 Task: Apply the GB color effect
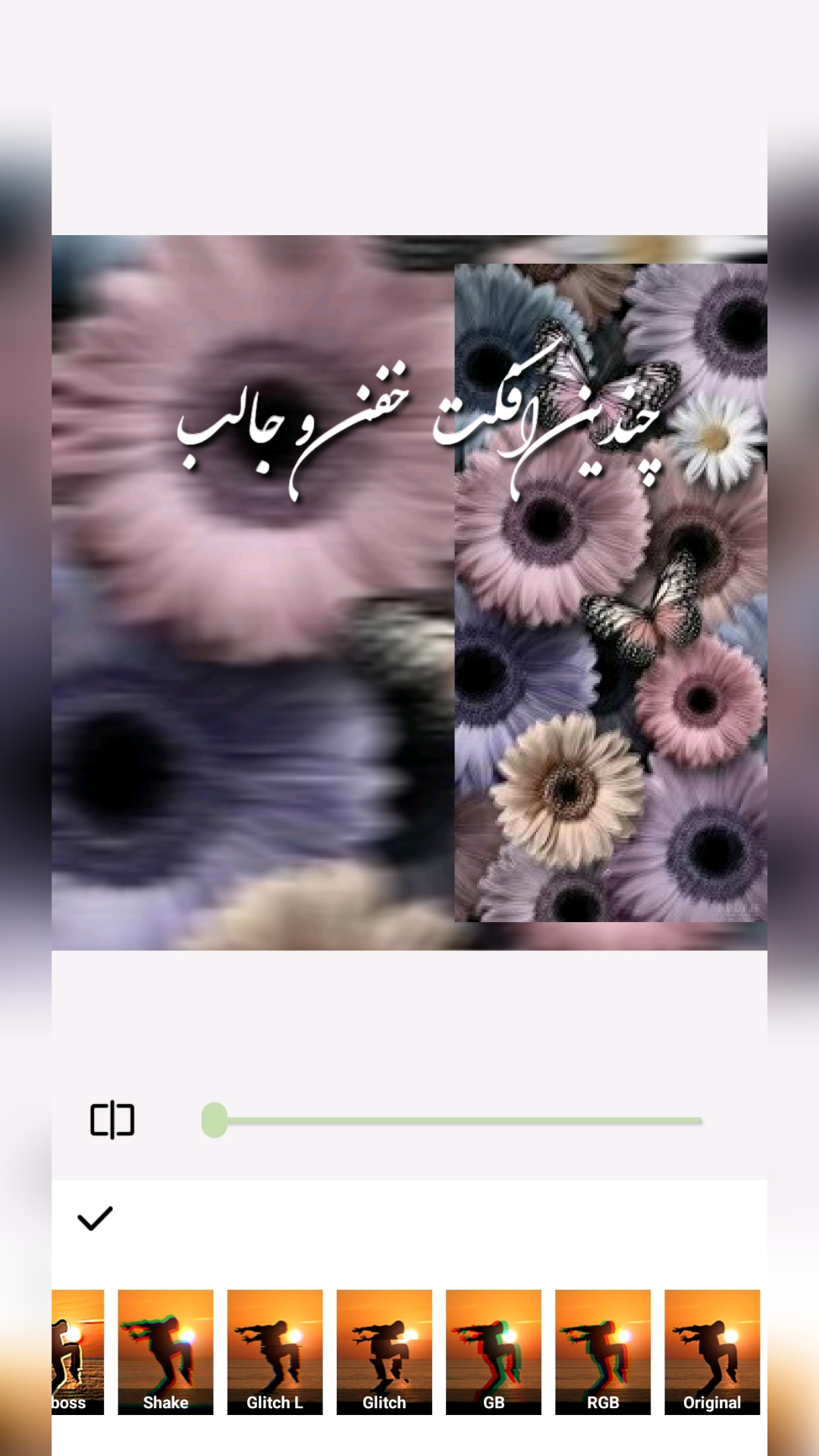[493, 1351]
